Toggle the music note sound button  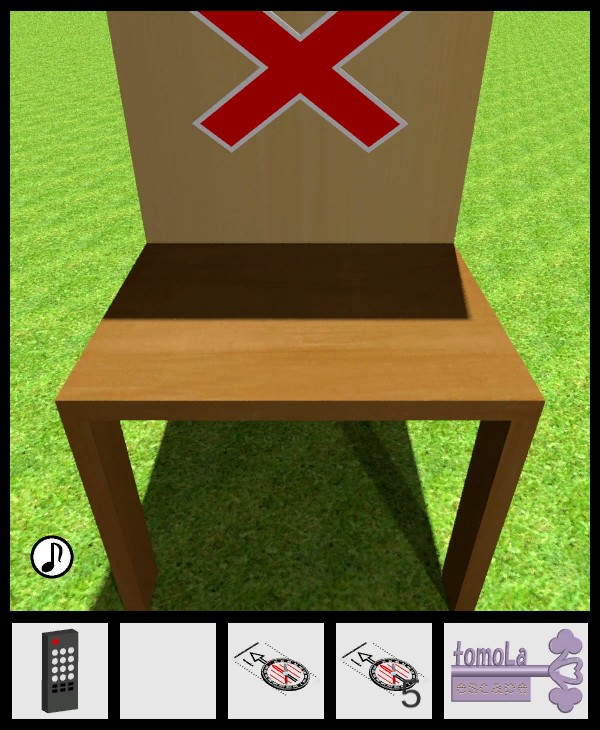(x=52, y=557)
